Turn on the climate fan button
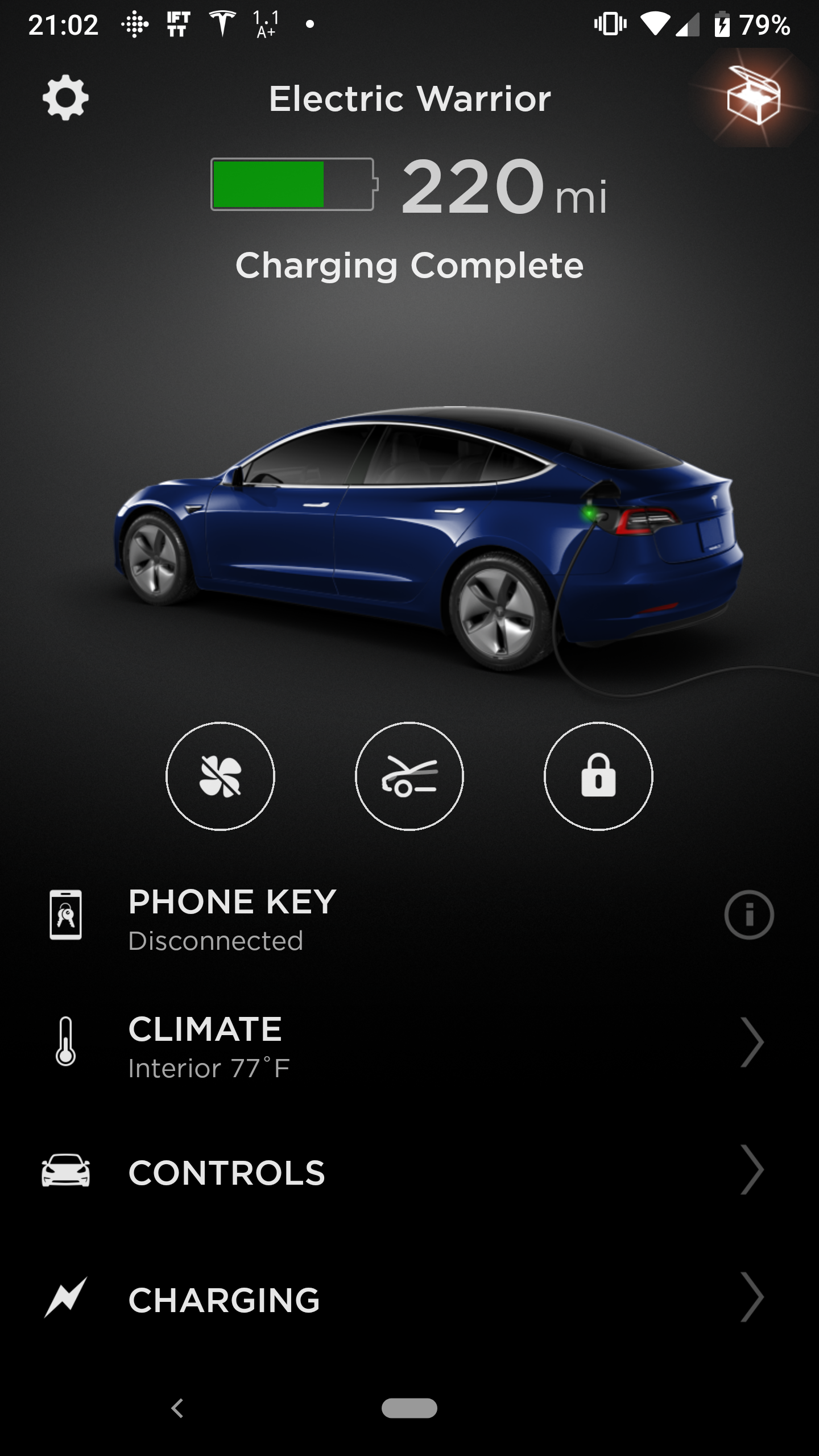819x1456 pixels. tap(220, 776)
